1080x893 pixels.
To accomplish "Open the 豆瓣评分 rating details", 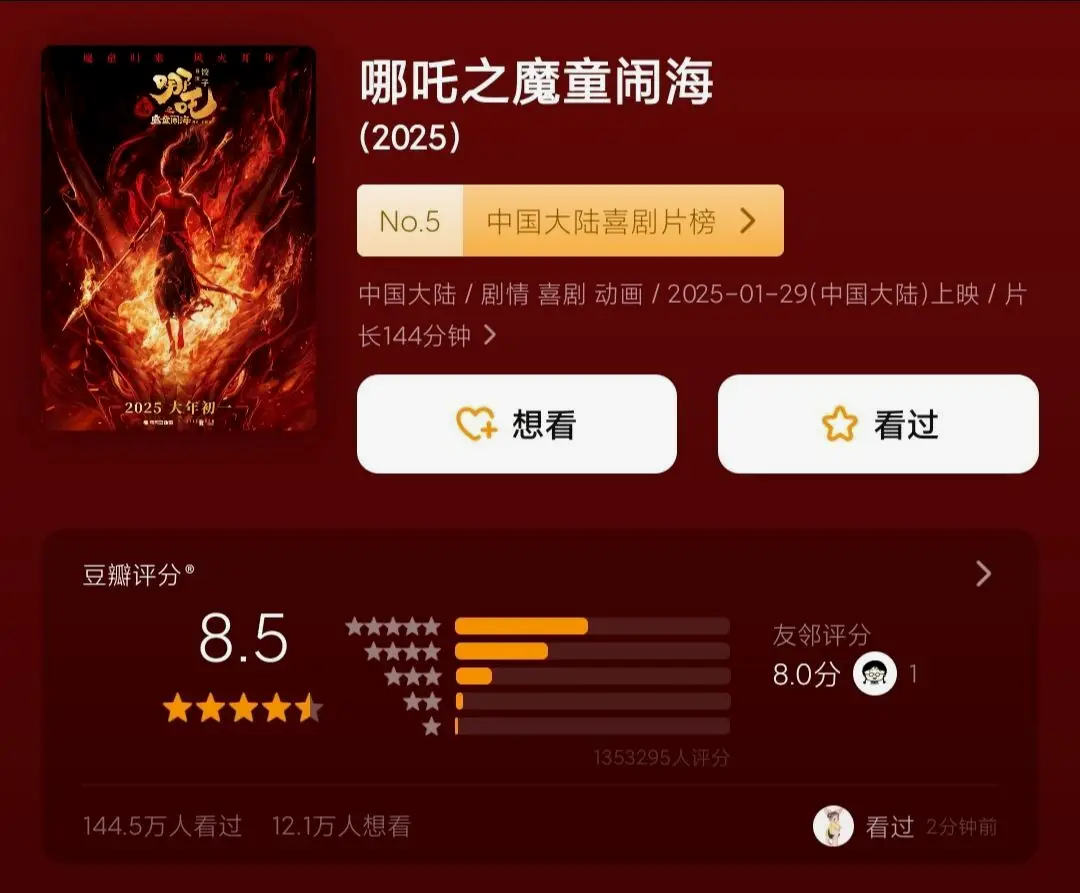I will point(983,574).
